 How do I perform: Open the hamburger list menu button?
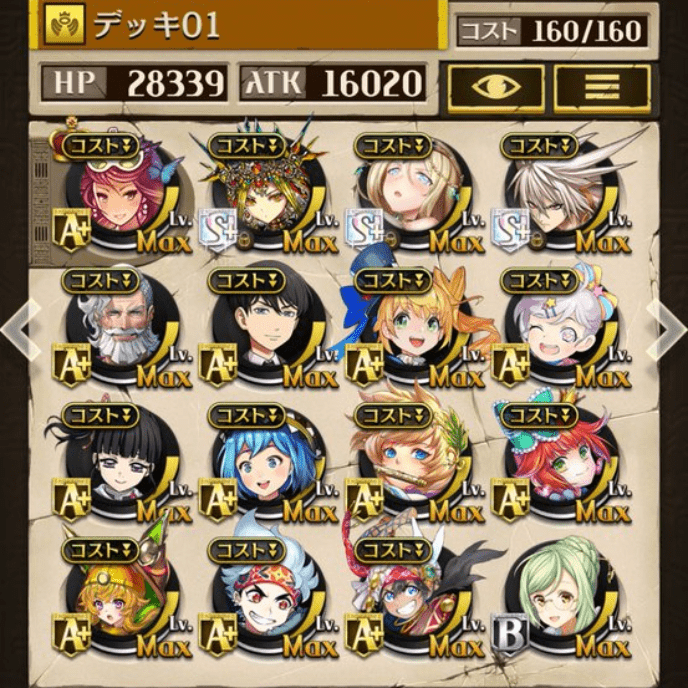(601, 86)
